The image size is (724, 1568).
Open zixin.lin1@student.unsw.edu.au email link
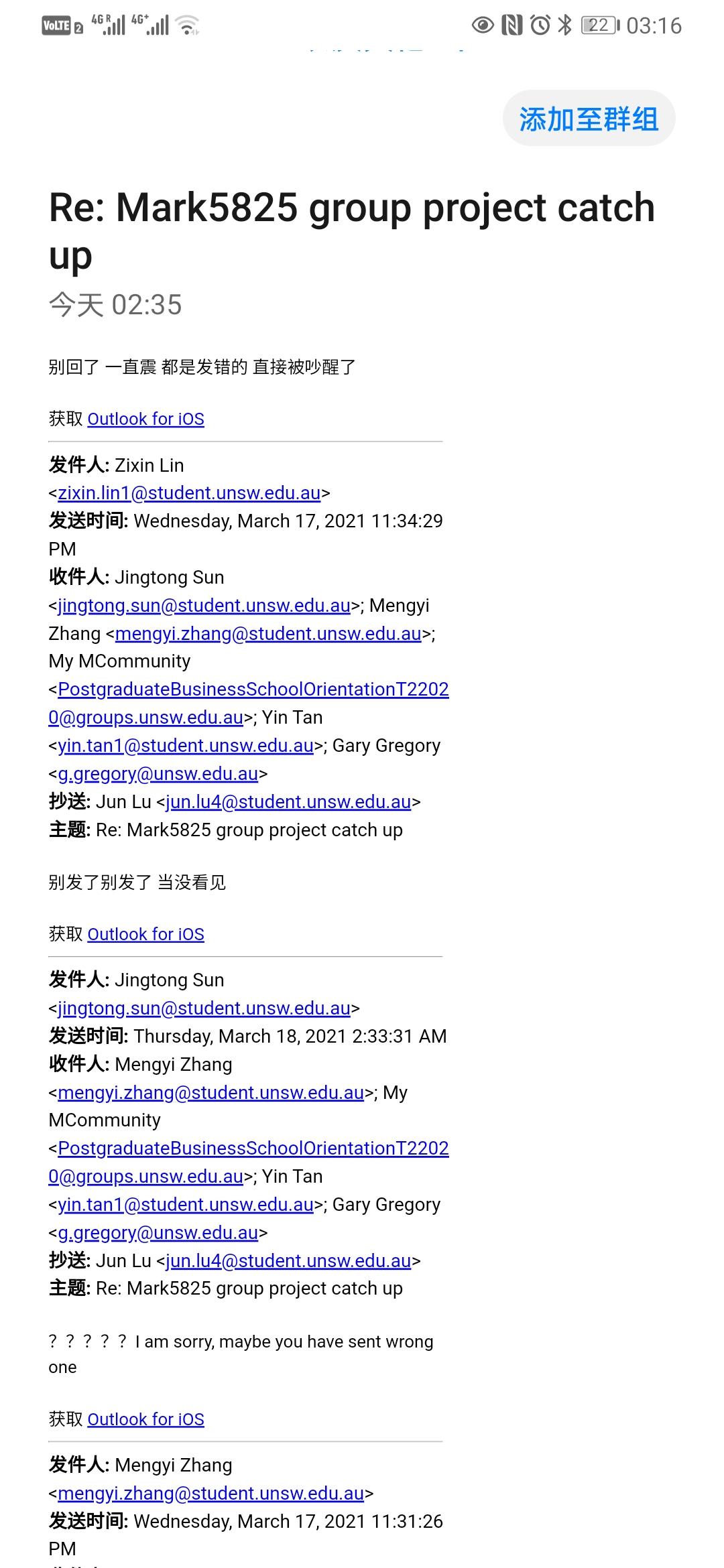189,493
